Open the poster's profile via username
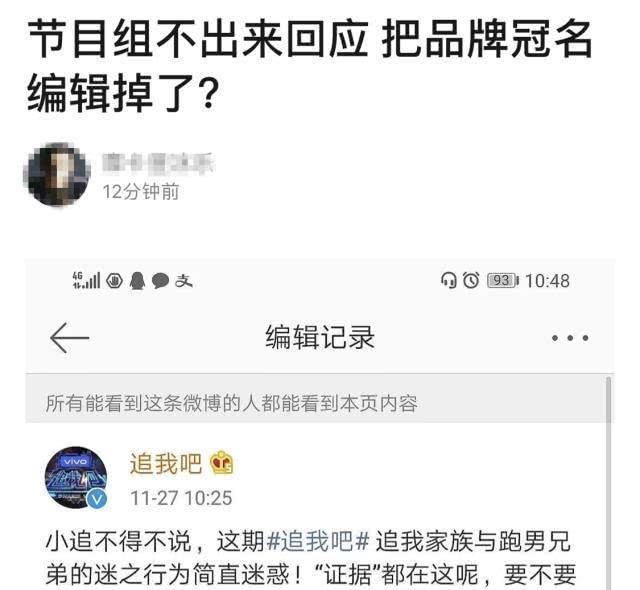 coord(158,163)
